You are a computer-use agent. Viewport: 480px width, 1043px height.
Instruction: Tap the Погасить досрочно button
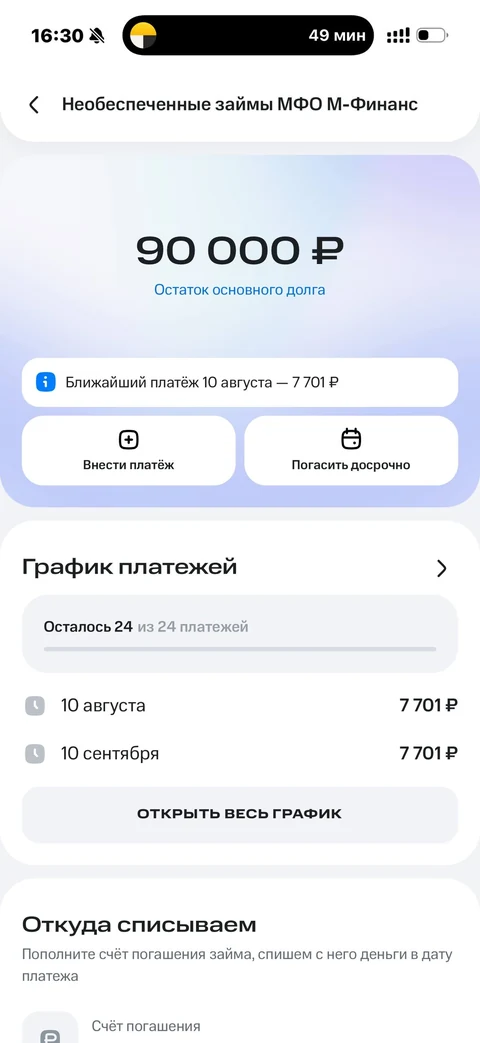coord(351,450)
